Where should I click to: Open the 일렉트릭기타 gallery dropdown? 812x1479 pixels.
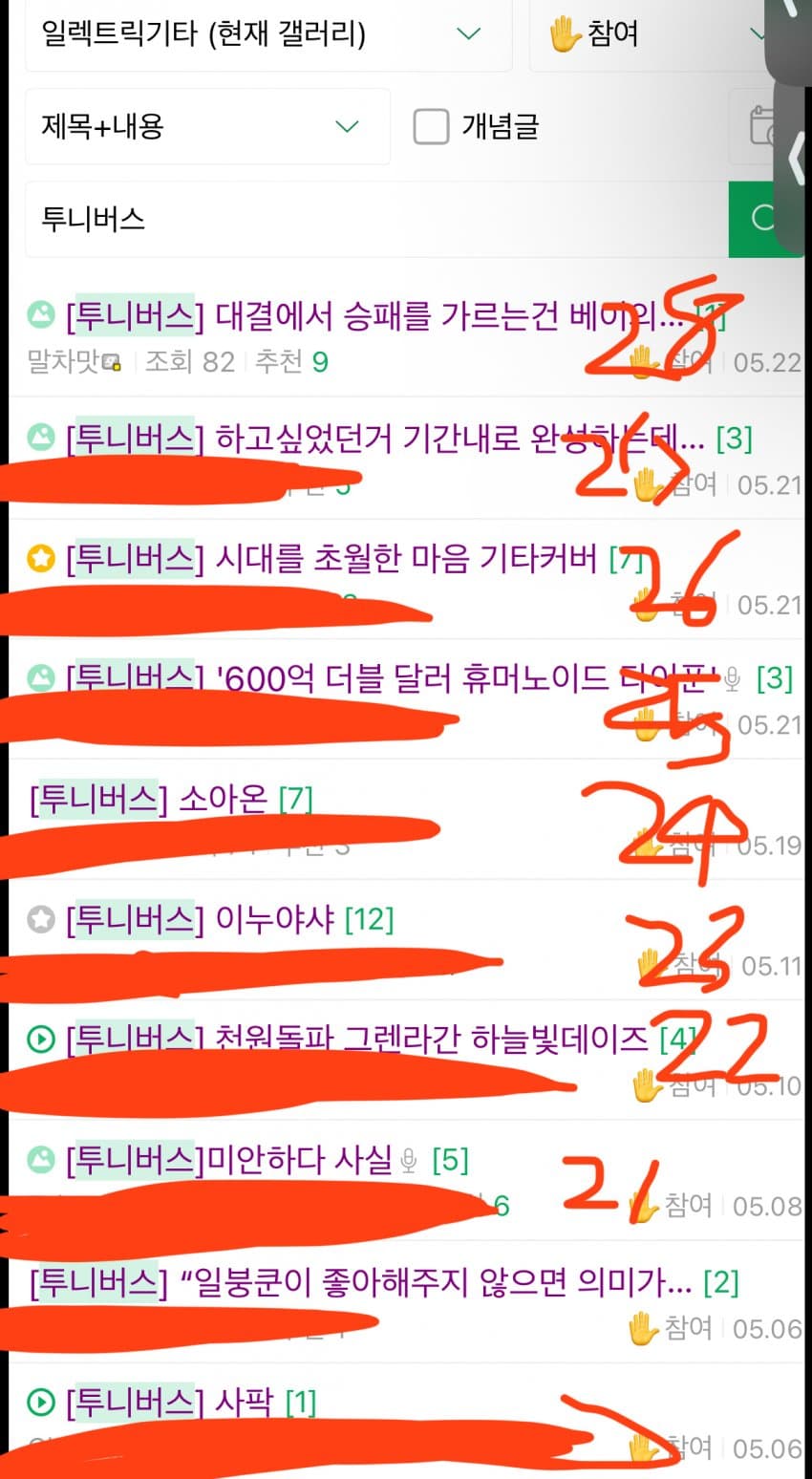click(x=267, y=34)
